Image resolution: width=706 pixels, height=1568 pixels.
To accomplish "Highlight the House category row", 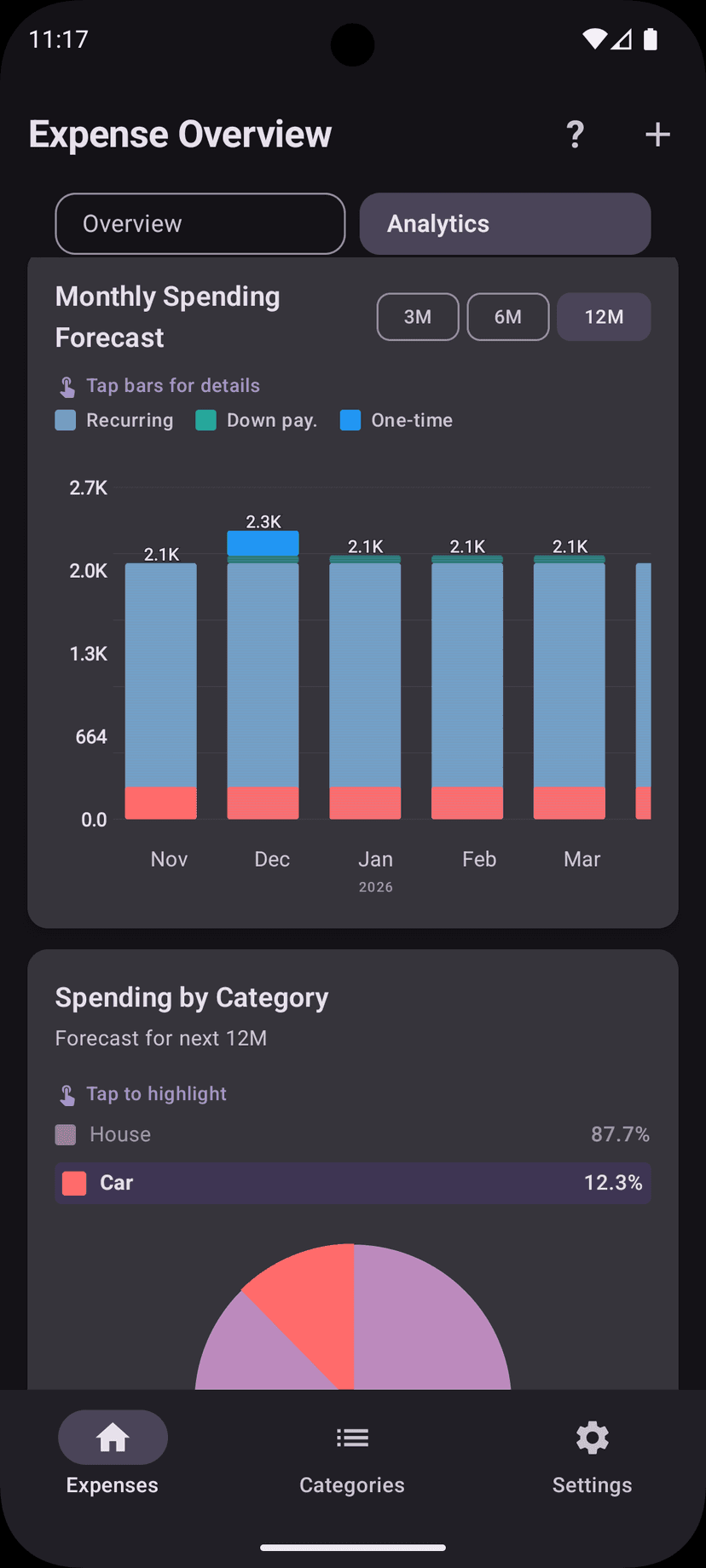I will 352,1134.
